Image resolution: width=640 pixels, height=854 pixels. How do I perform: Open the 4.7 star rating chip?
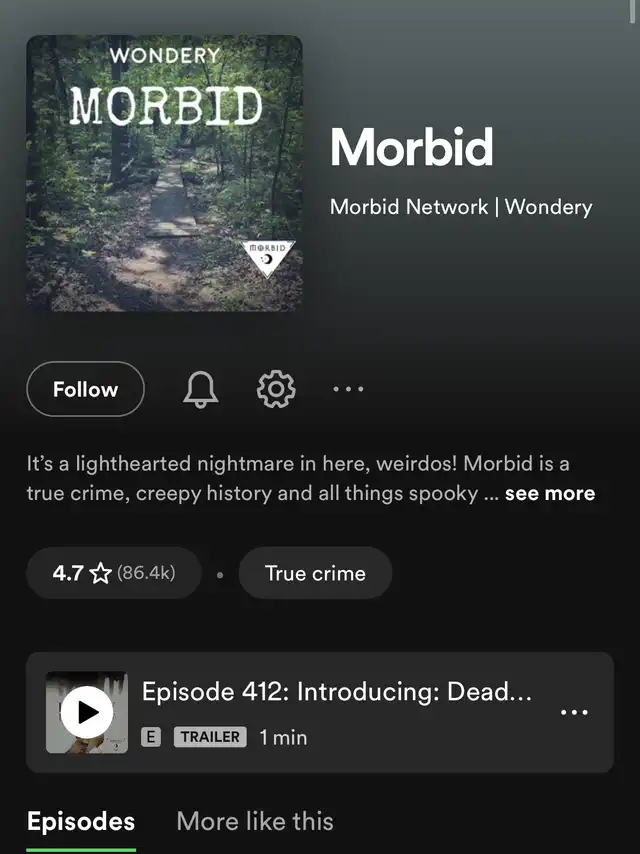point(113,573)
